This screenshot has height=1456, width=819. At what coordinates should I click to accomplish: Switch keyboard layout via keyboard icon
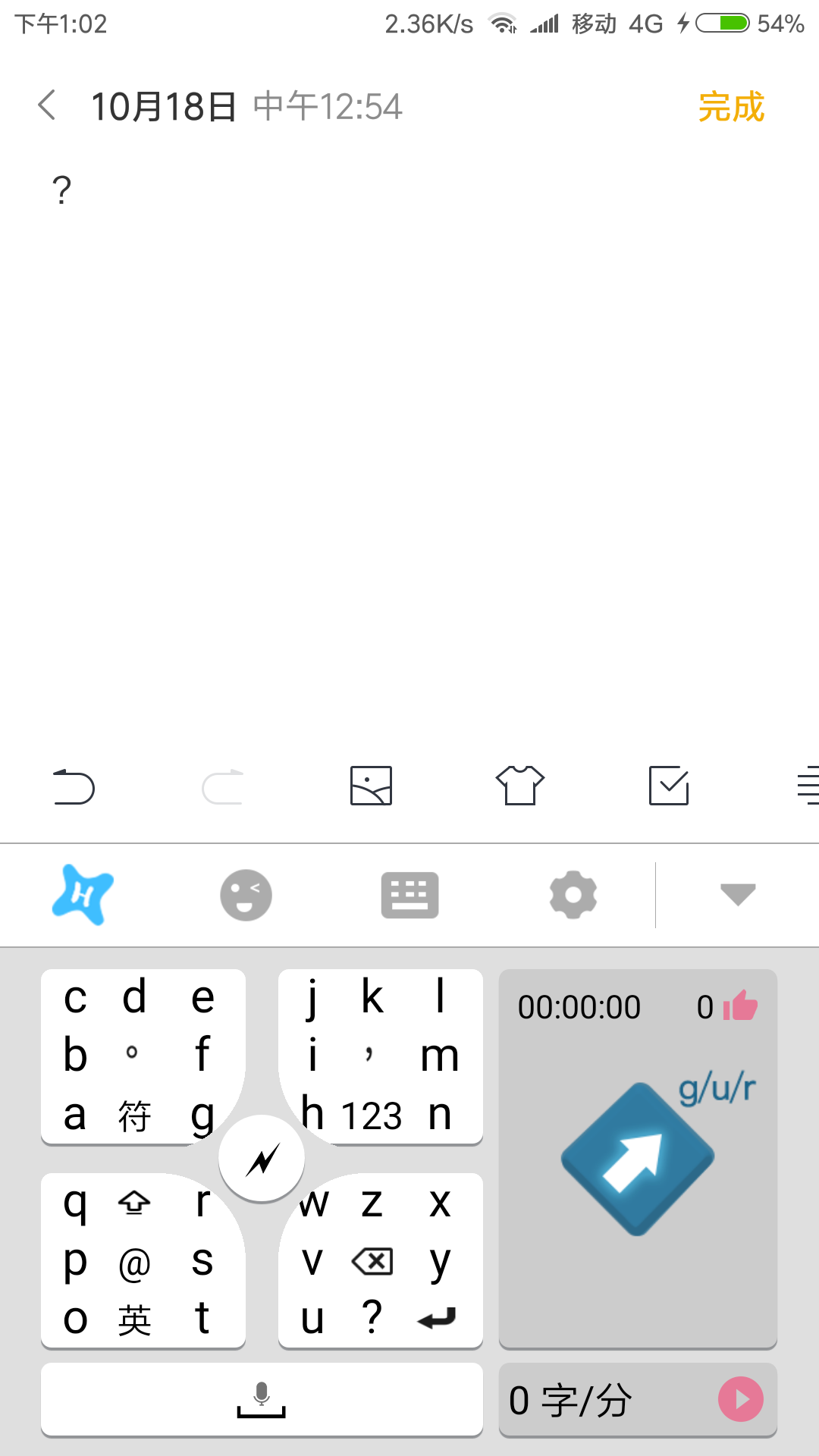(409, 895)
